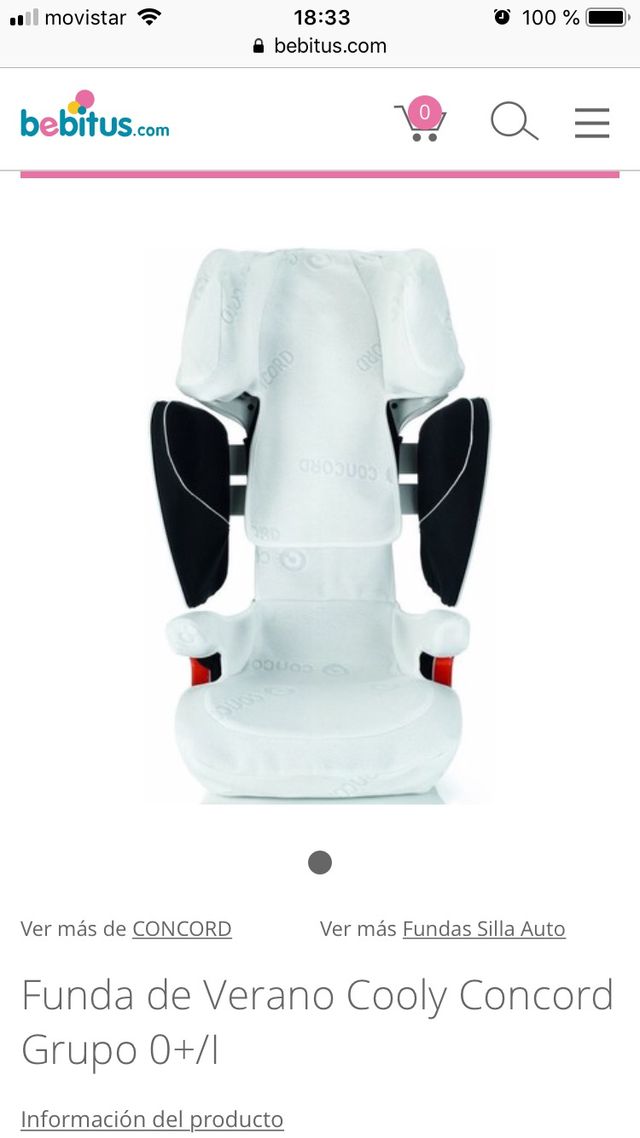Tap the image page indicator dot

[x=320, y=863]
